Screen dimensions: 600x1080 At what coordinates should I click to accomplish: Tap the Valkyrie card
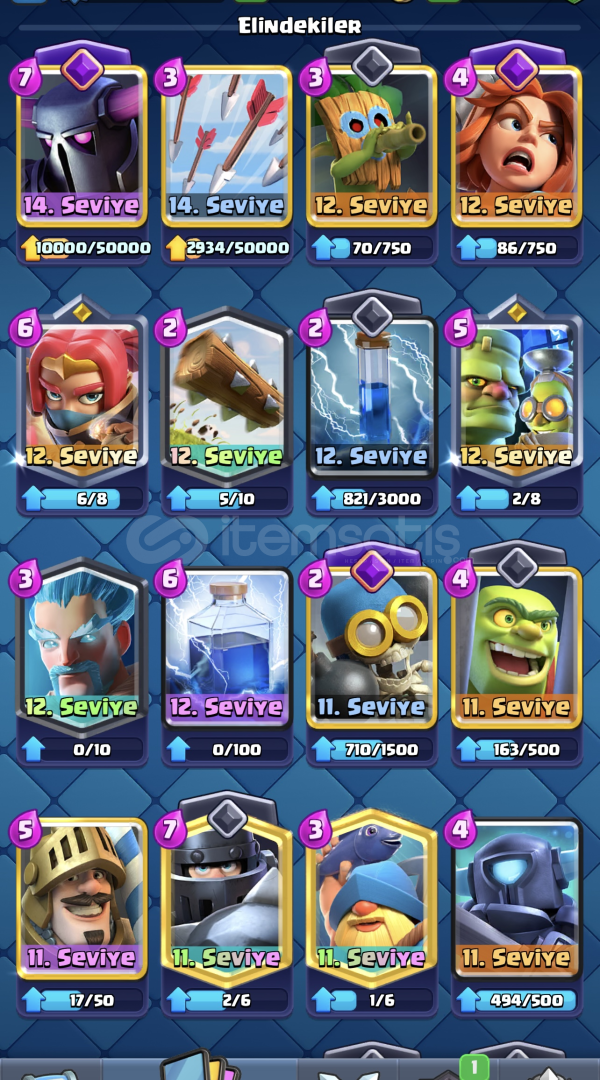pyautogui.click(x=517, y=146)
